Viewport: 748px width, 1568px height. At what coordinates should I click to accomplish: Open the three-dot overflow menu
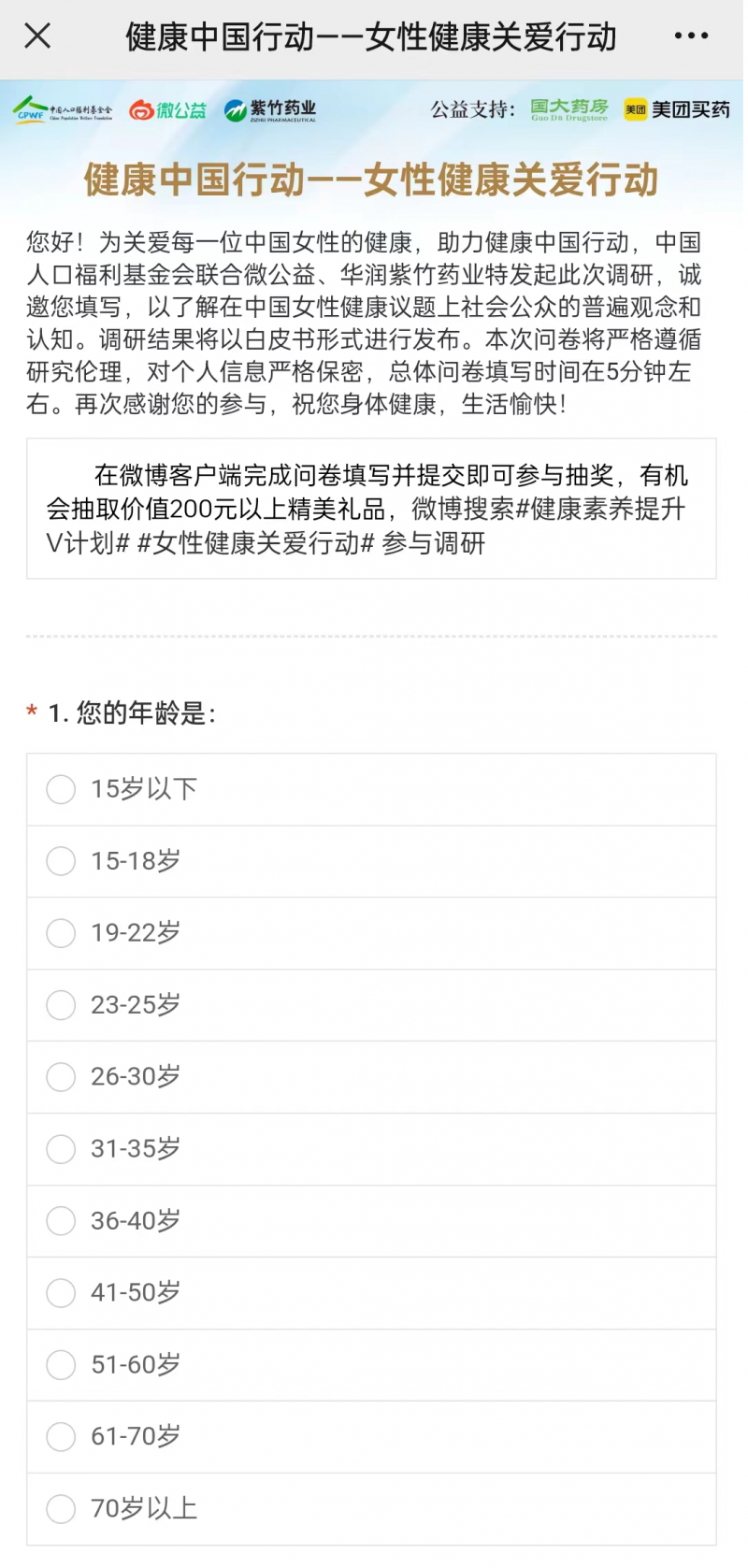coord(691,36)
